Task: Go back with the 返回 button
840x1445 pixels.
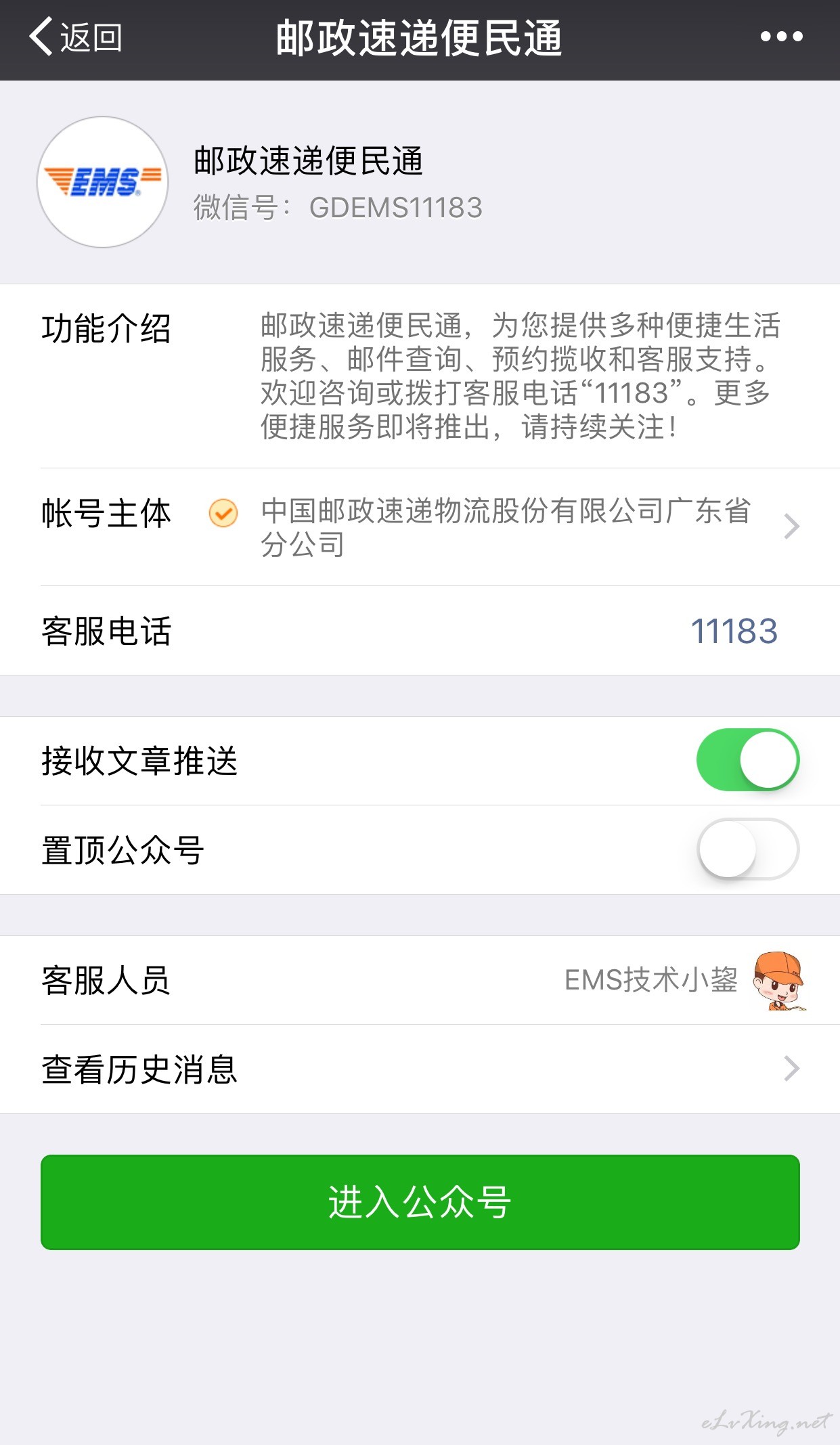Action: tap(76, 37)
